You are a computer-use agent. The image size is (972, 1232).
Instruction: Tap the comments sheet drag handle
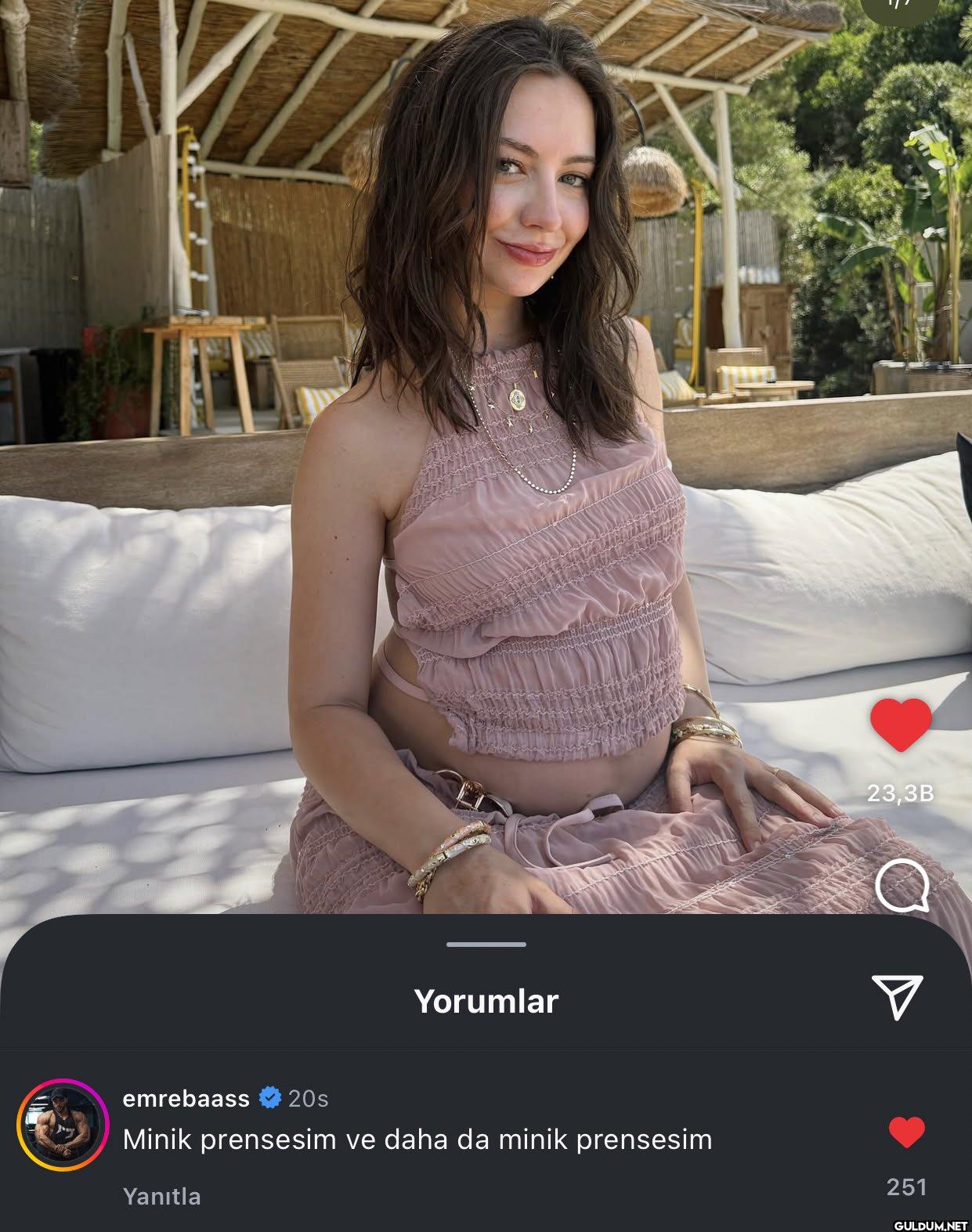[486, 945]
